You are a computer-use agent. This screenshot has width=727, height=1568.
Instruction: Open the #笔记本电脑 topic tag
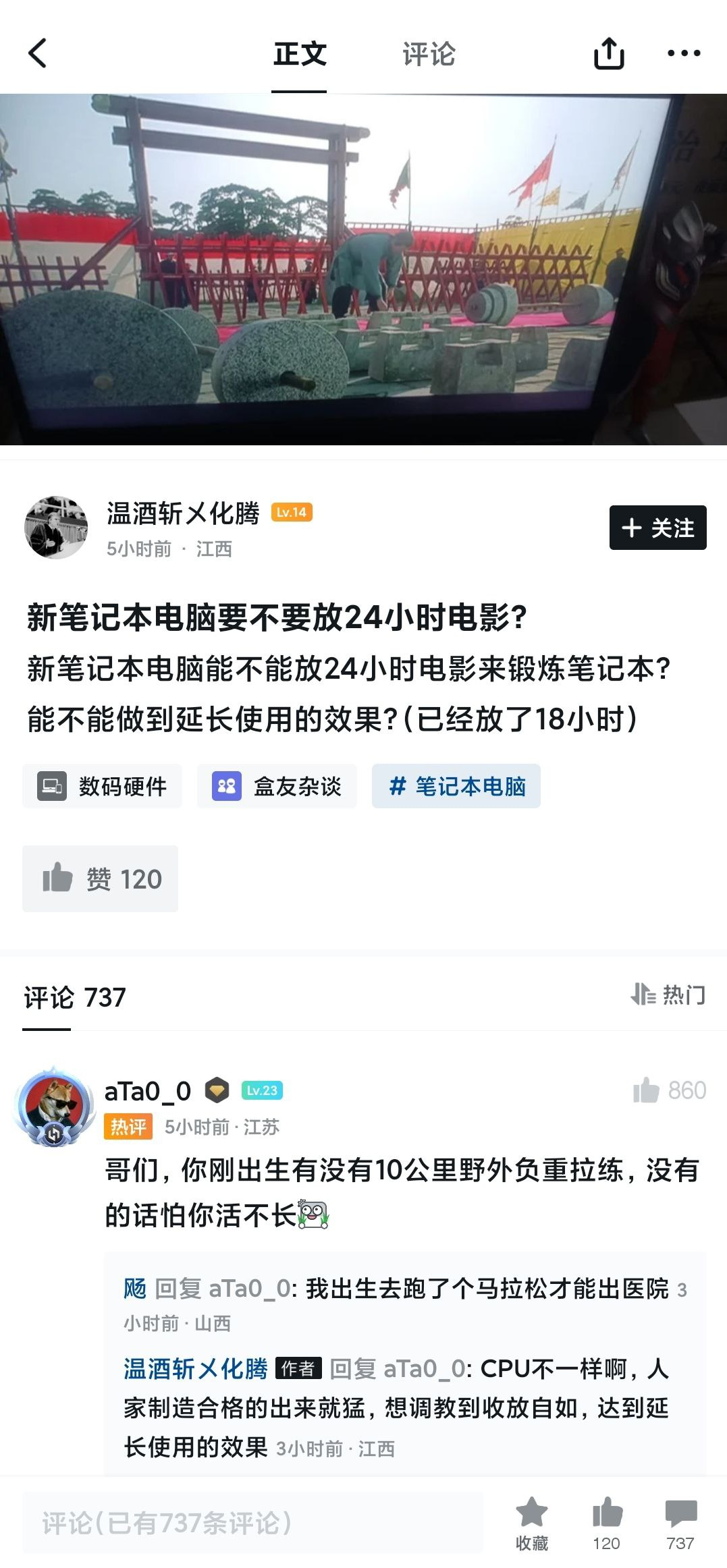456,786
